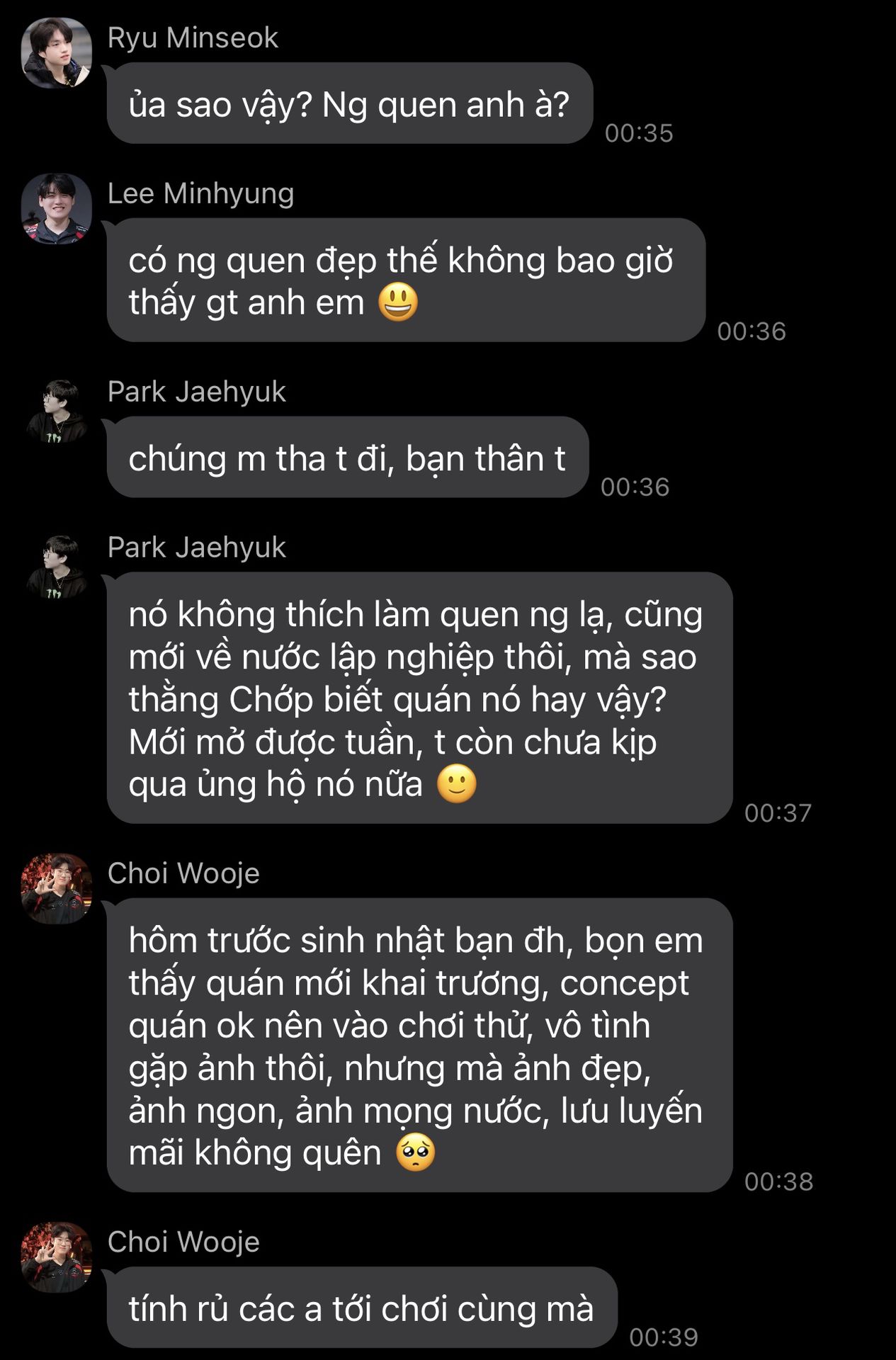Open Lee Minhyung's profile avatar
Screen dimensions: 896x1360
[57, 209]
